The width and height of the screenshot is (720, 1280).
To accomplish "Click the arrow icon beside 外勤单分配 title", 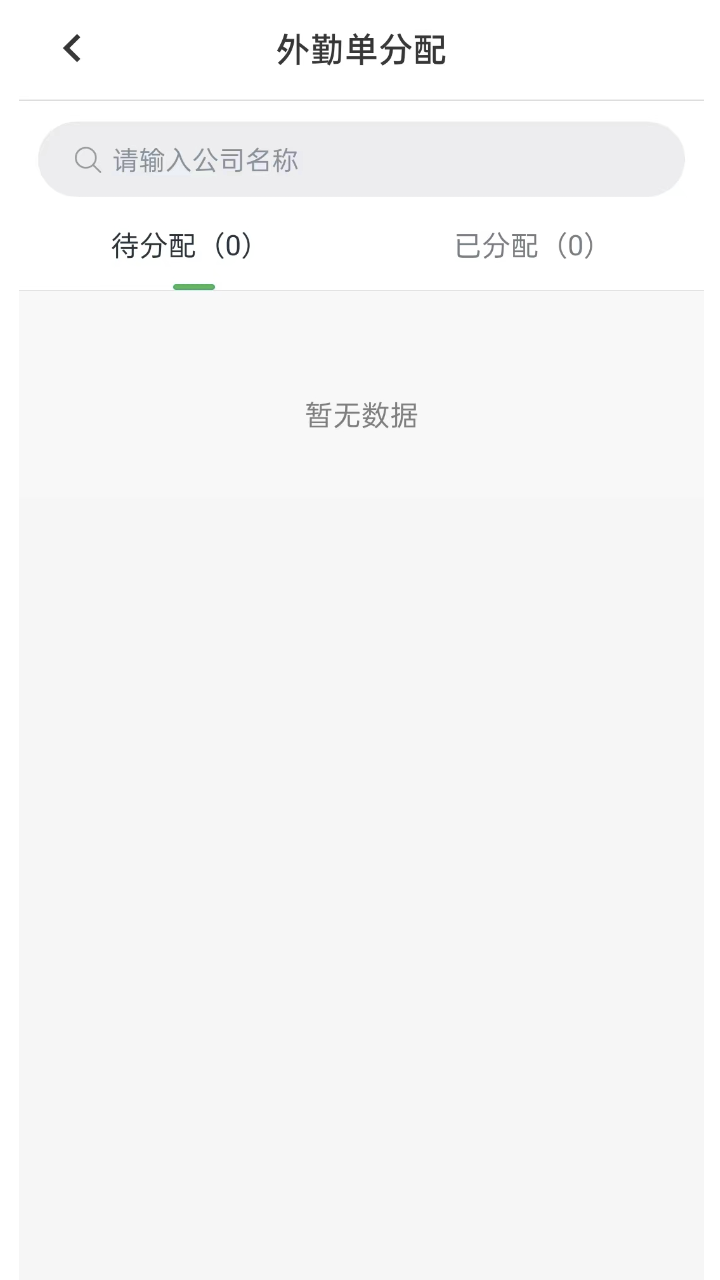I will pyautogui.click(x=71, y=47).
